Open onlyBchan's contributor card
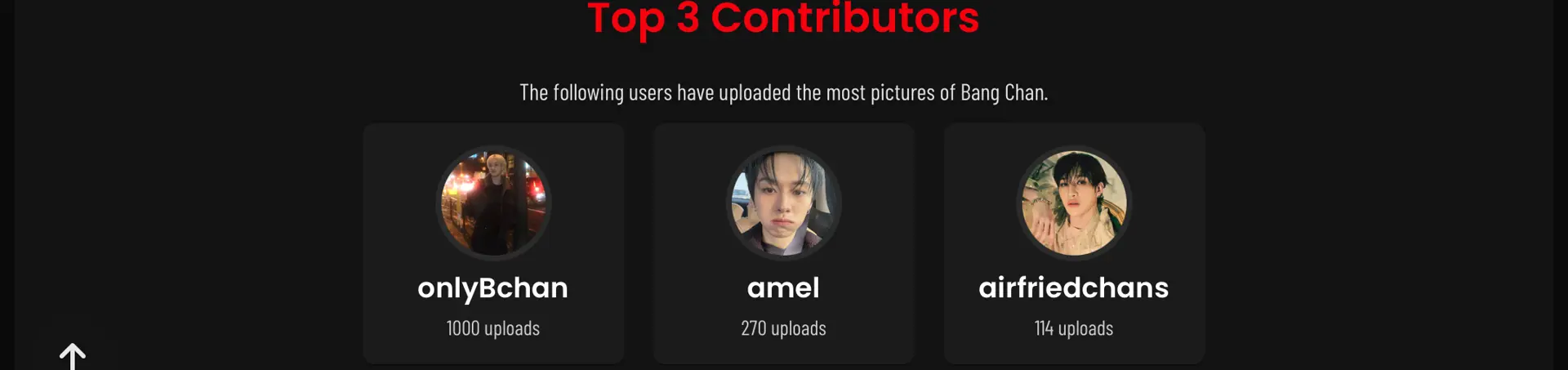 [x=492, y=243]
